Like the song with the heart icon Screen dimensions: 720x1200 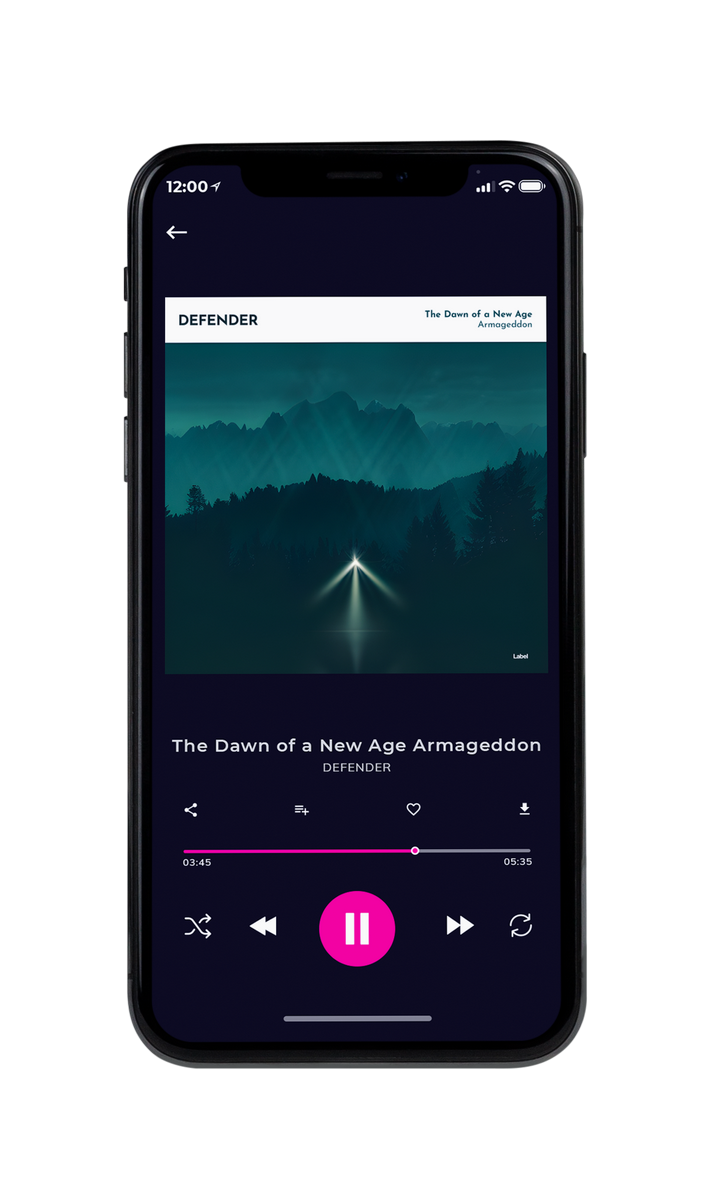pos(413,810)
